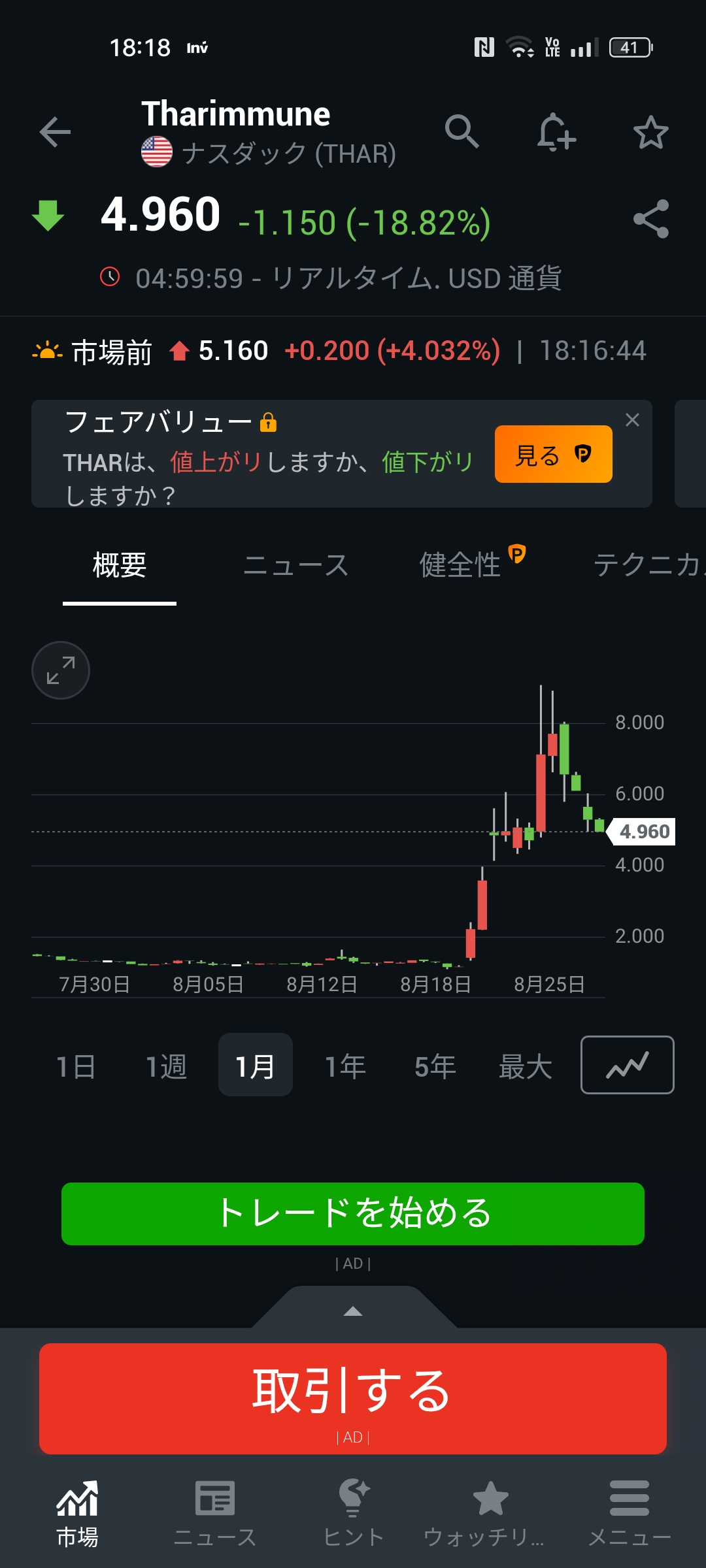Show the 最大 chart range
Image resolution: width=706 pixels, height=1568 pixels.
[x=526, y=1066]
